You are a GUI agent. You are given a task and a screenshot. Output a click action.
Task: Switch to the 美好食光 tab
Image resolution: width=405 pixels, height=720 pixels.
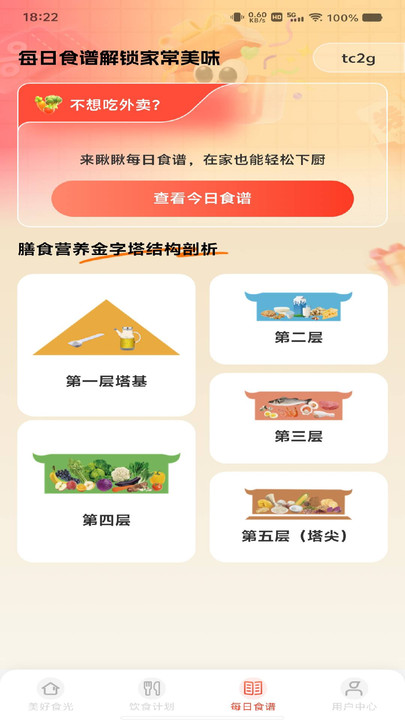coord(51,694)
